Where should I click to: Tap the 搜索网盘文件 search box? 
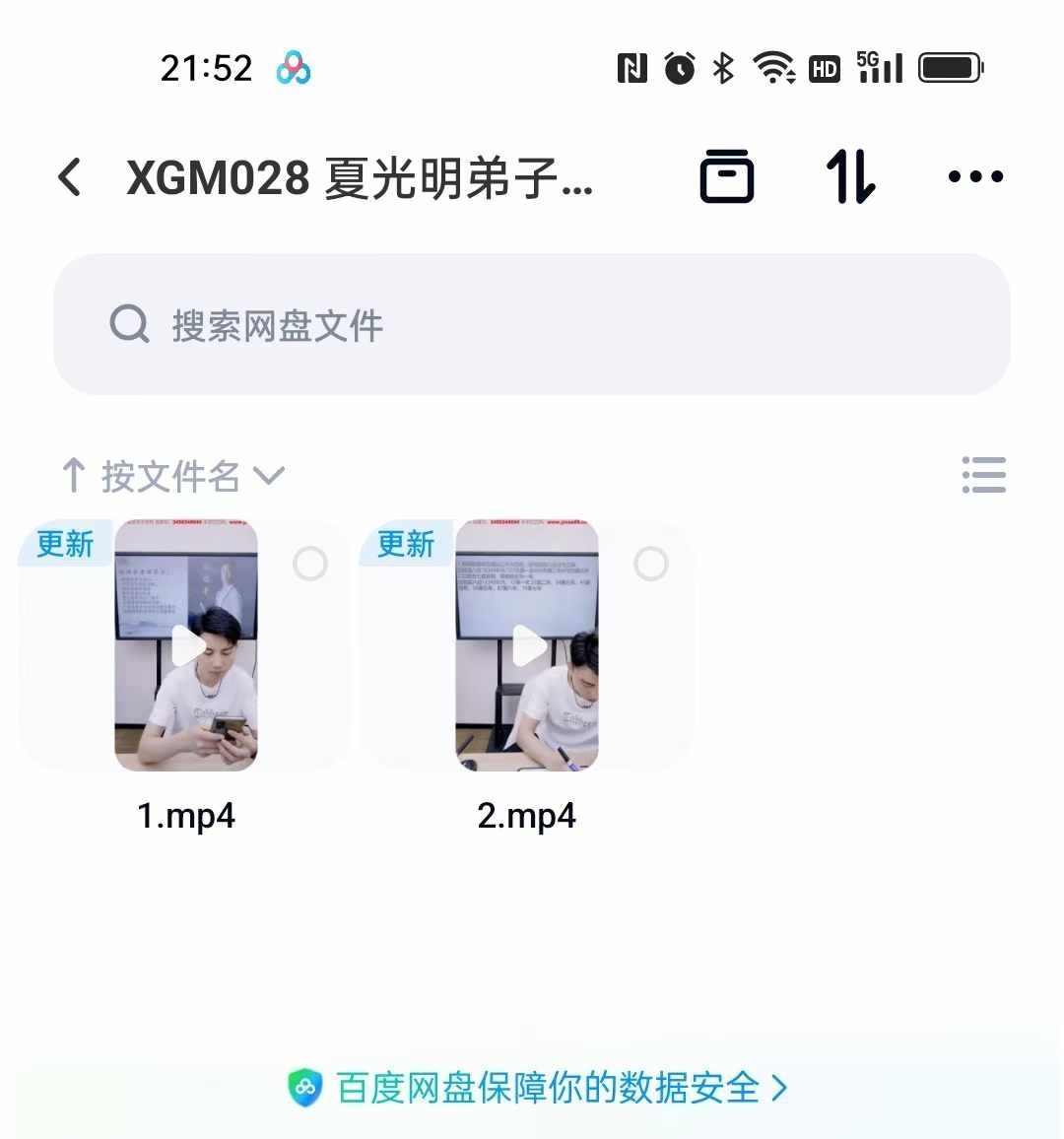pos(532,324)
